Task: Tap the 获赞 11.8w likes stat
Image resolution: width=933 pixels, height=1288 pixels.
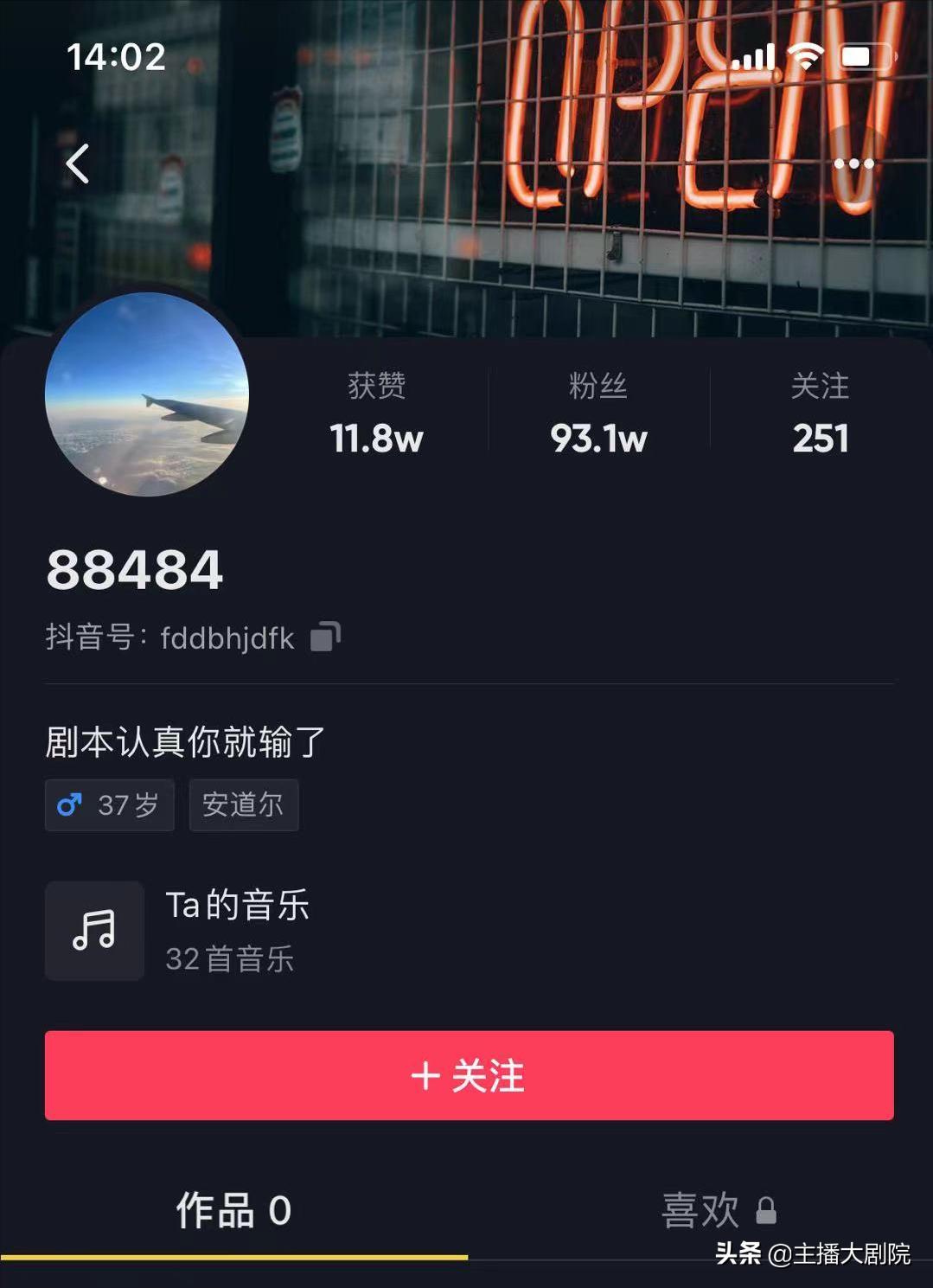Action: point(377,413)
